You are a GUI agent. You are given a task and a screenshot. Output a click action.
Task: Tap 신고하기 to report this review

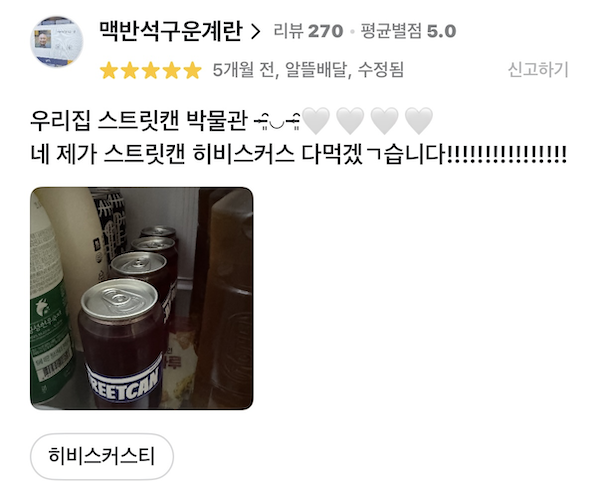tap(538, 70)
